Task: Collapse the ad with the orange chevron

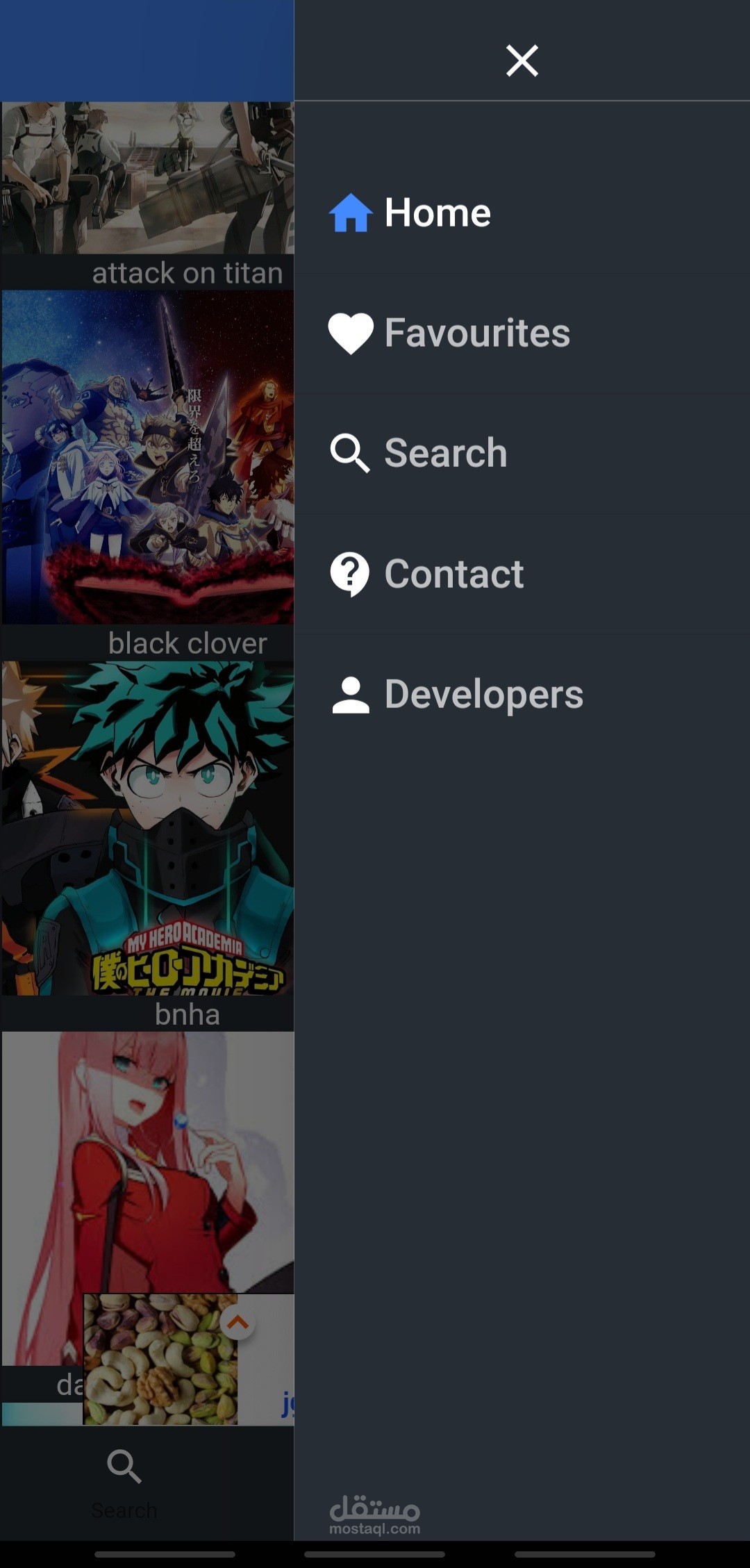Action: pyautogui.click(x=237, y=1323)
